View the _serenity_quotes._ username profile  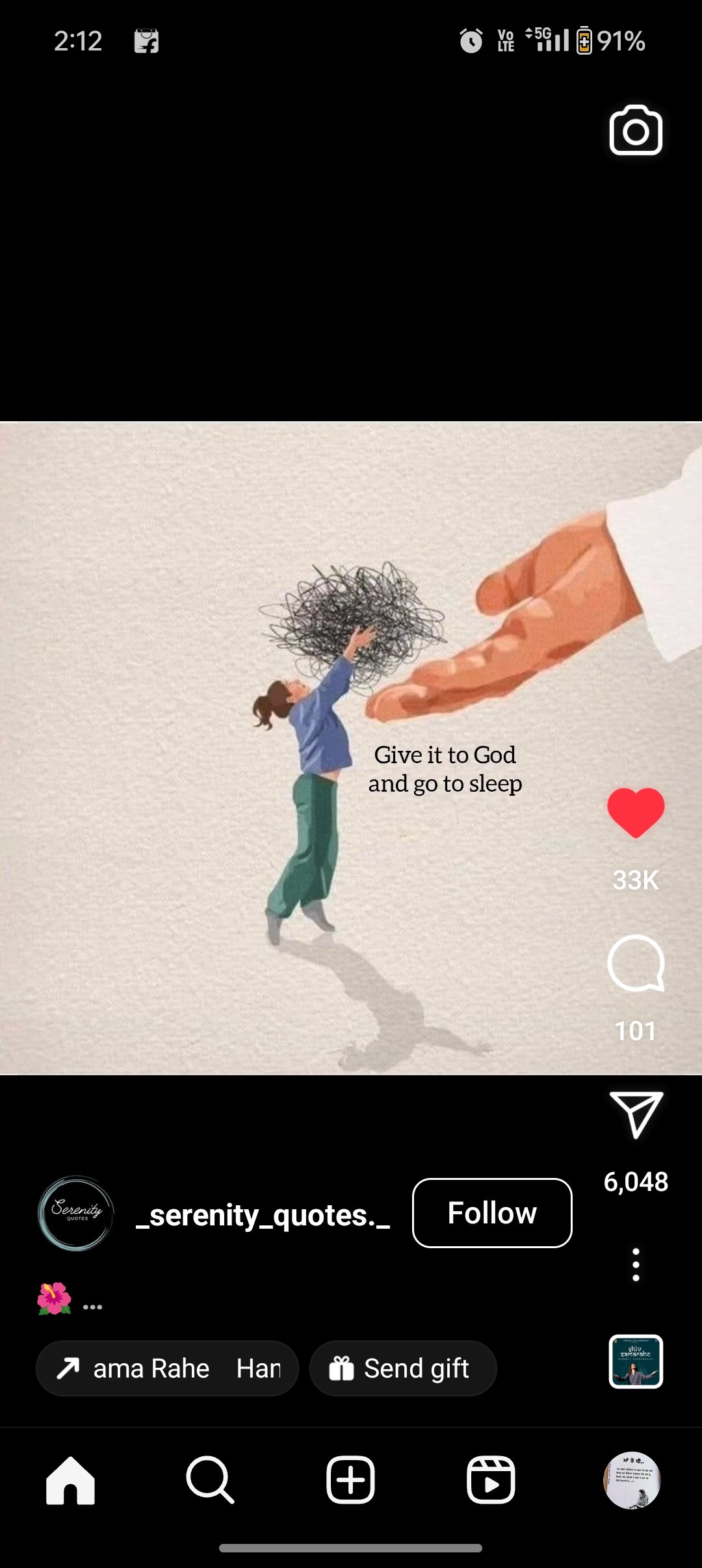pos(263,1215)
